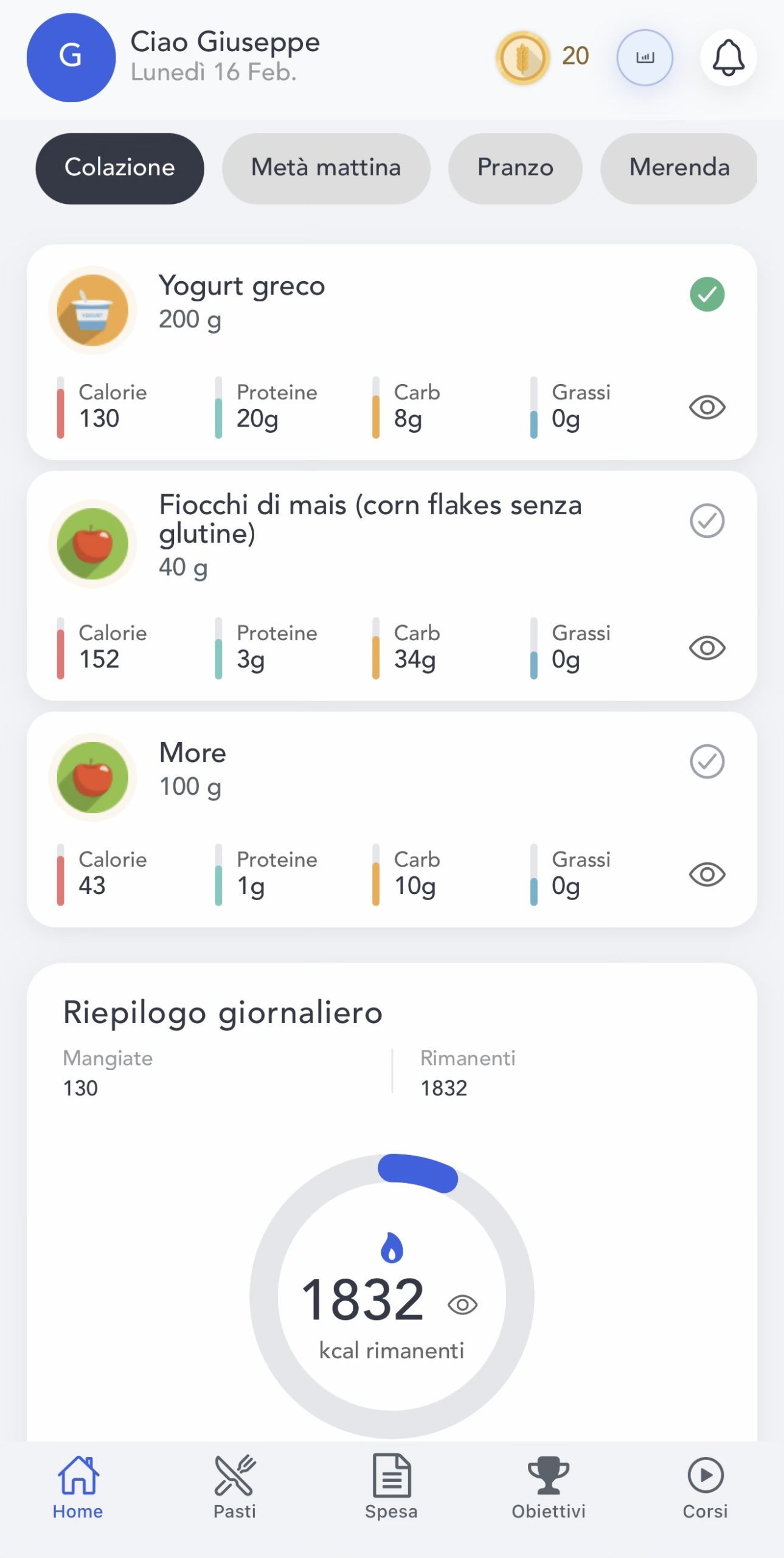Open Giuseppe's profile avatar
Viewport: 784px width, 1558px height.
[x=71, y=57]
